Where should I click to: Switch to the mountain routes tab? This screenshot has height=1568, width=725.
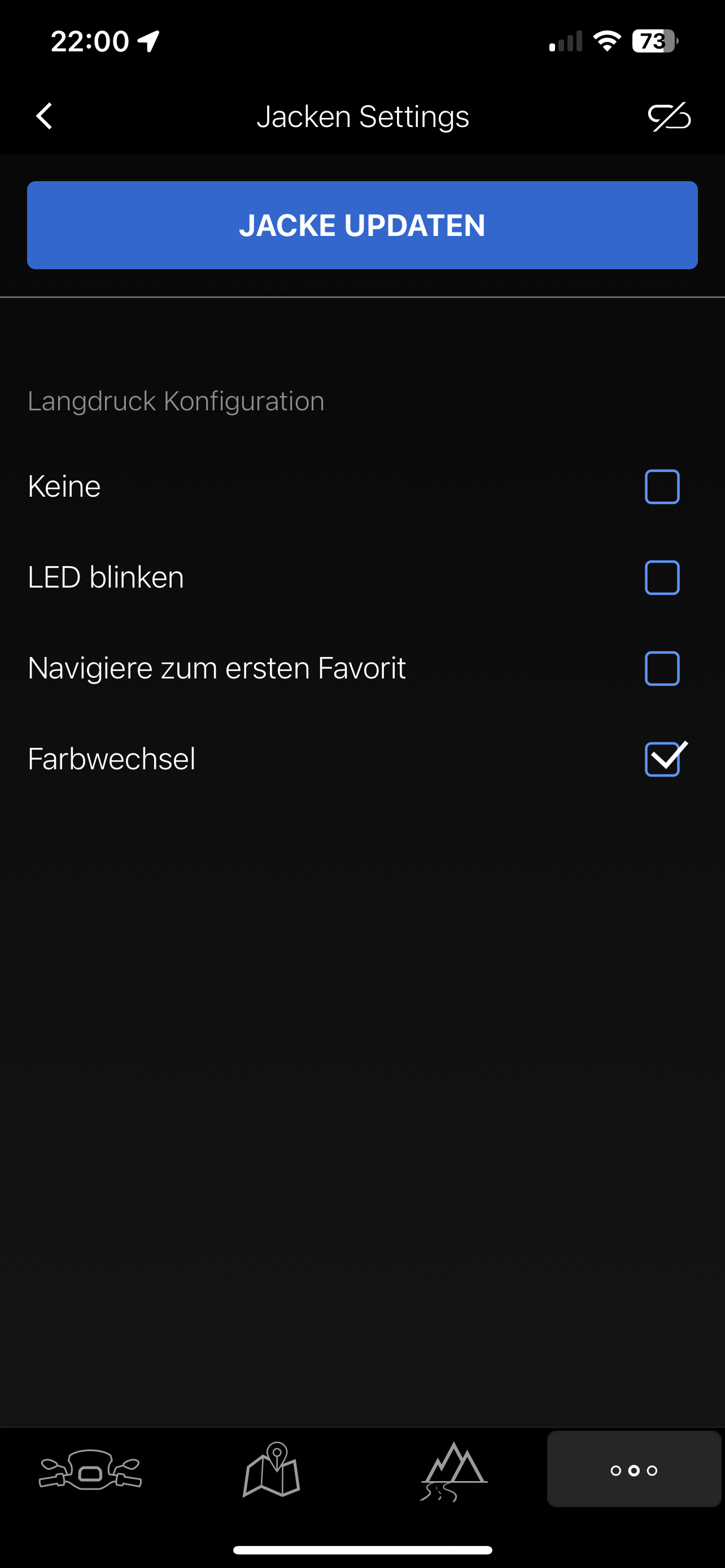click(453, 1469)
